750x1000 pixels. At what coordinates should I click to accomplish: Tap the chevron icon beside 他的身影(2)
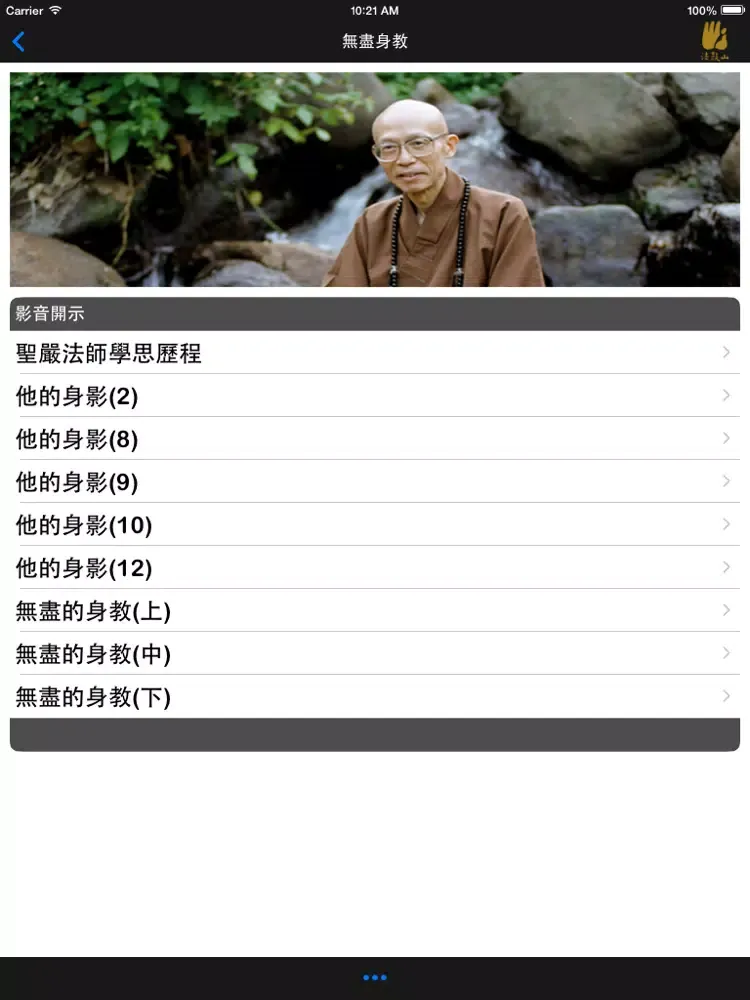coord(725,395)
